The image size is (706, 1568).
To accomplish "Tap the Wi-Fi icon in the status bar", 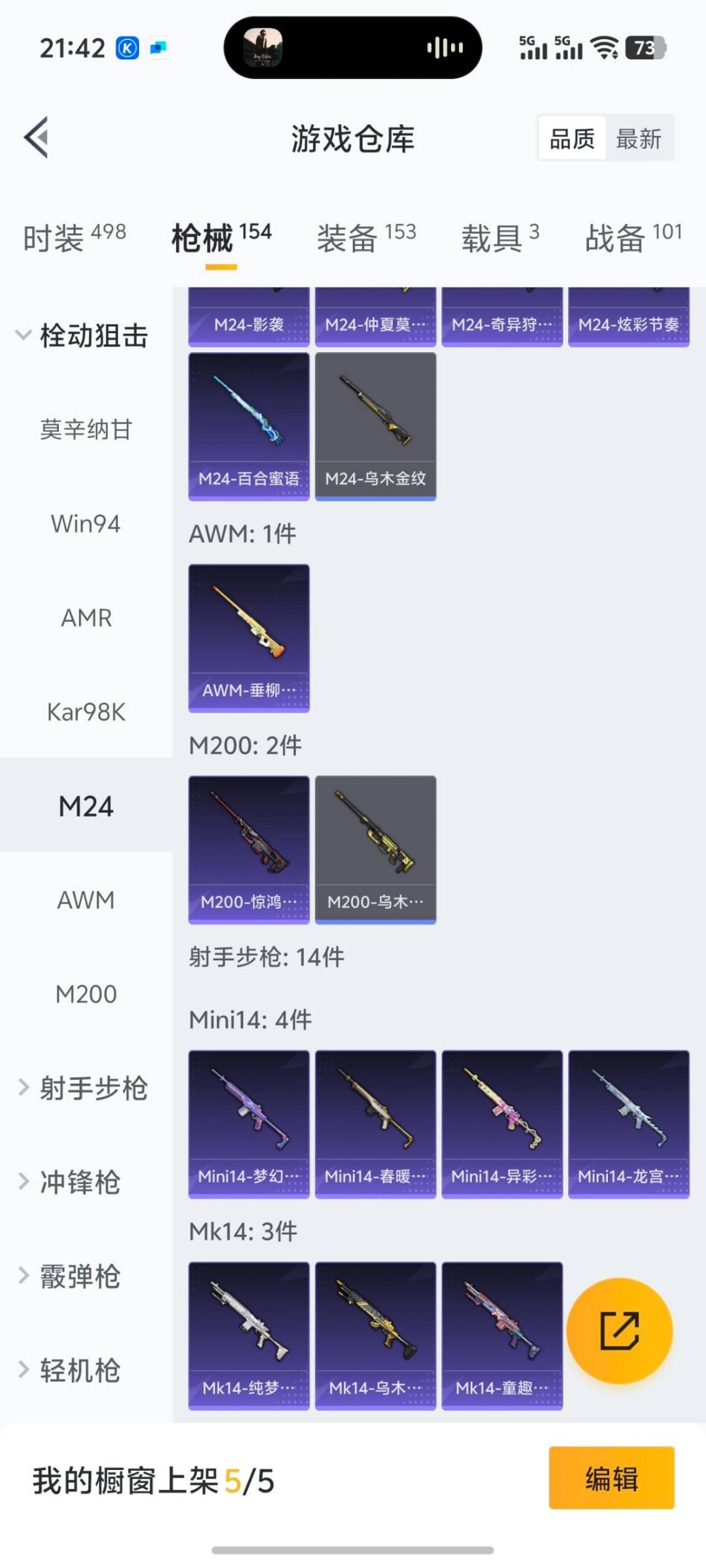I will (x=605, y=48).
